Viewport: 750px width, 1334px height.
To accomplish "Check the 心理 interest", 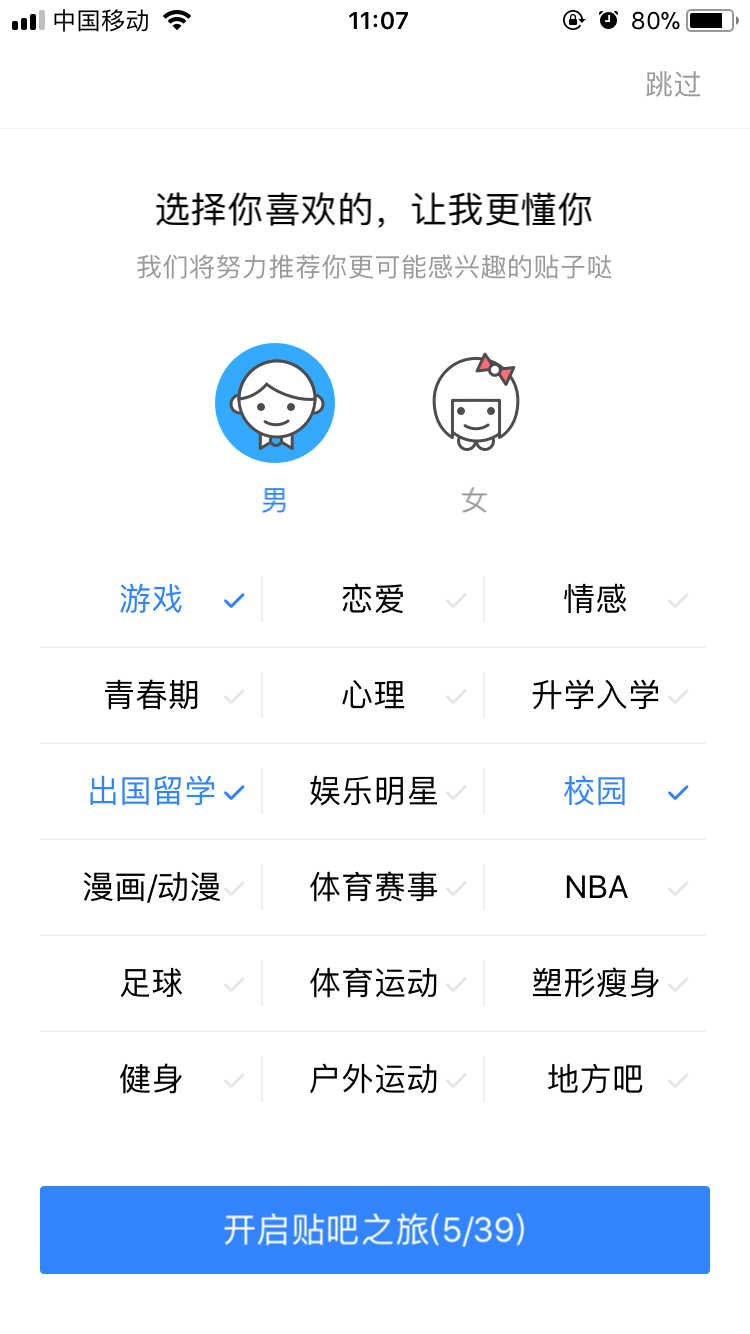I will click(373, 696).
